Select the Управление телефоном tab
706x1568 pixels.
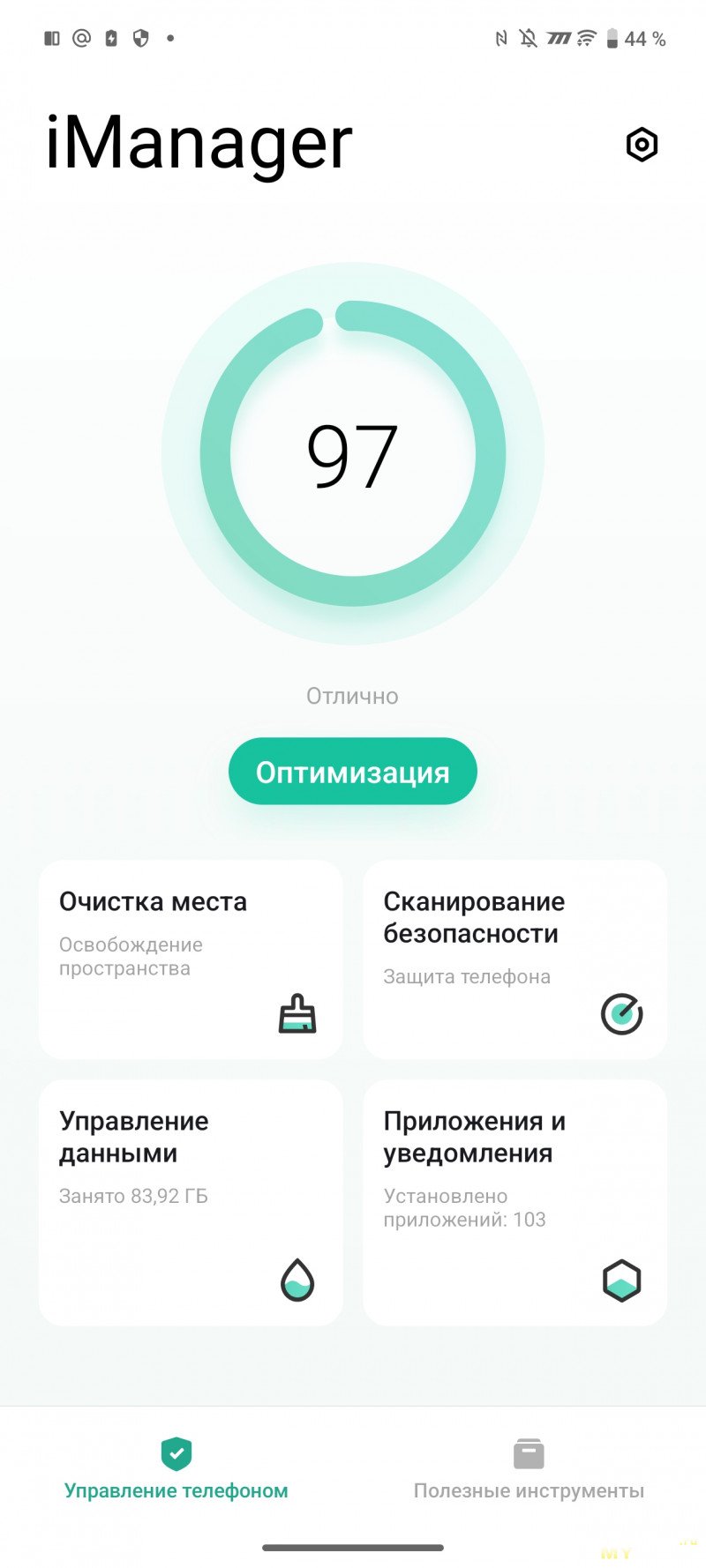click(176, 1470)
